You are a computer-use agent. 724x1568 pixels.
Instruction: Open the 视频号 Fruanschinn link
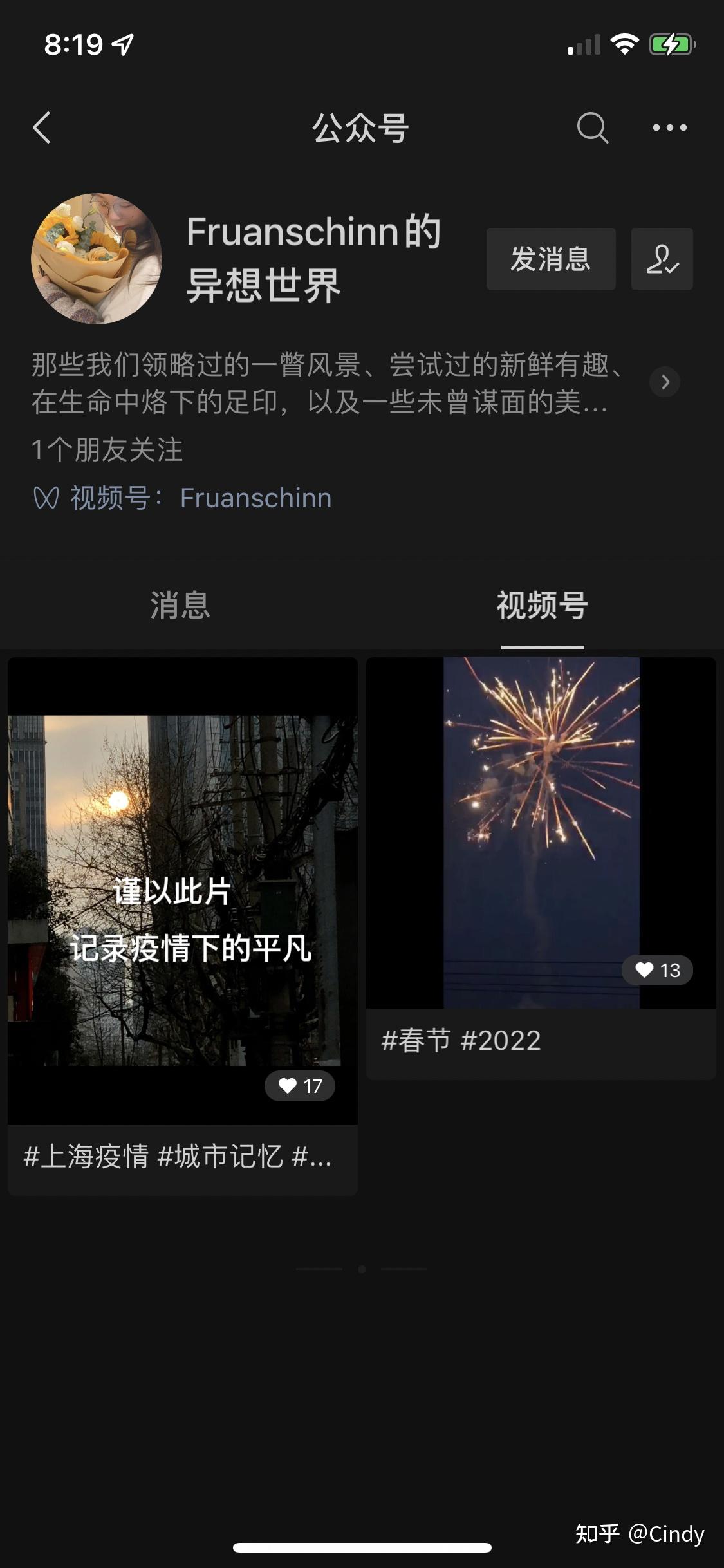183,498
